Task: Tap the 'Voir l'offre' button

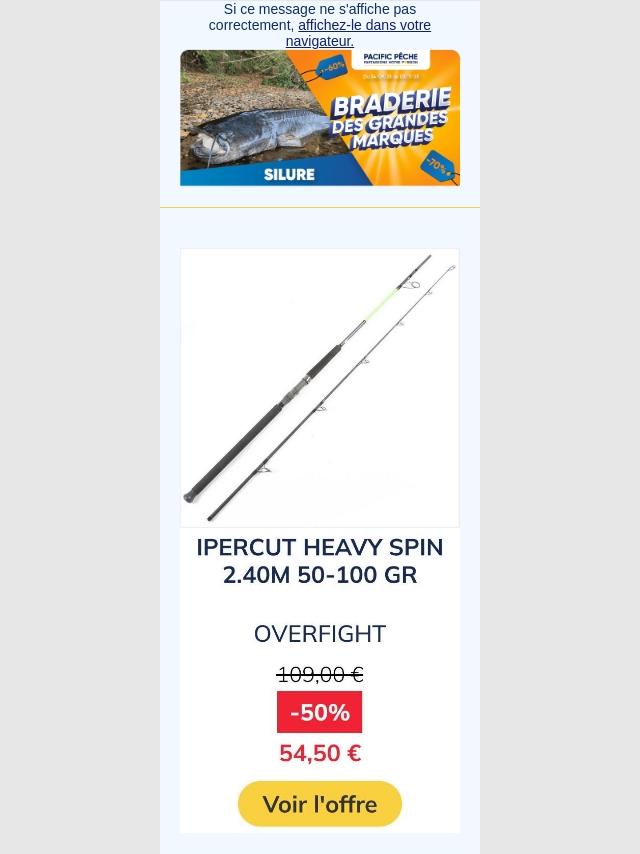Action: point(320,804)
